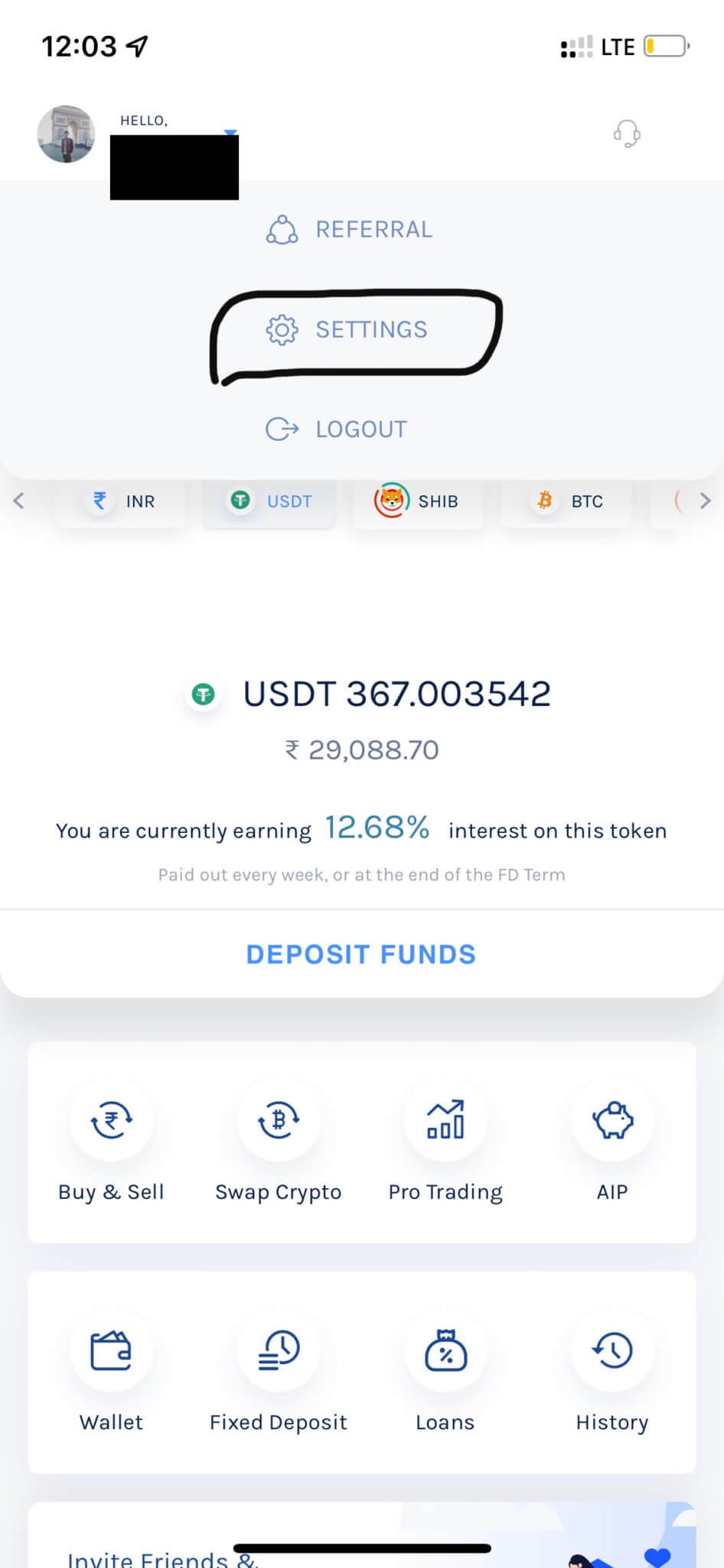Image resolution: width=724 pixels, height=1568 pixels.
Task: View History via the clock icon
Action: click(611, 1353)
